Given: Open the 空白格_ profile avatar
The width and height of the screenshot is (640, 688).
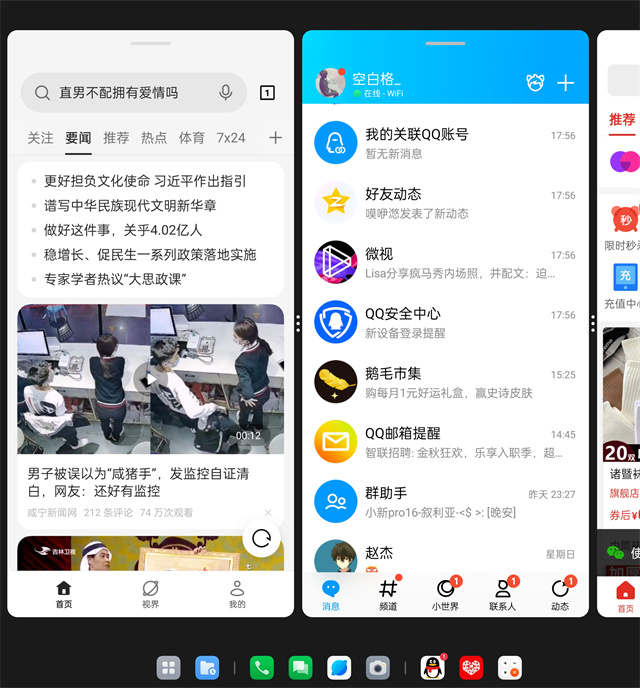Looking at the screenshot, I should [330, 83].
